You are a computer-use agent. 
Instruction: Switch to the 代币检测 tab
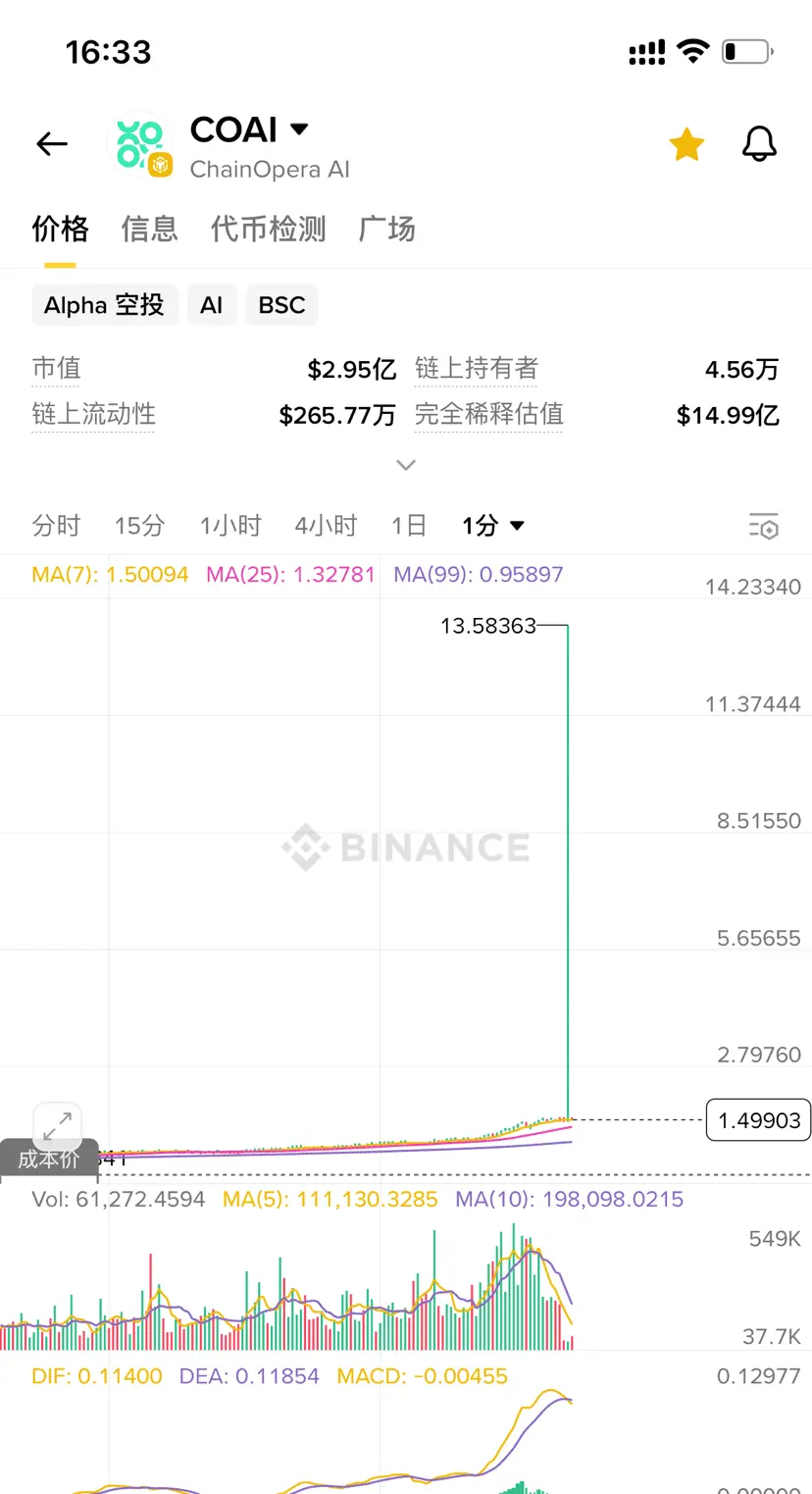[268, 229]
